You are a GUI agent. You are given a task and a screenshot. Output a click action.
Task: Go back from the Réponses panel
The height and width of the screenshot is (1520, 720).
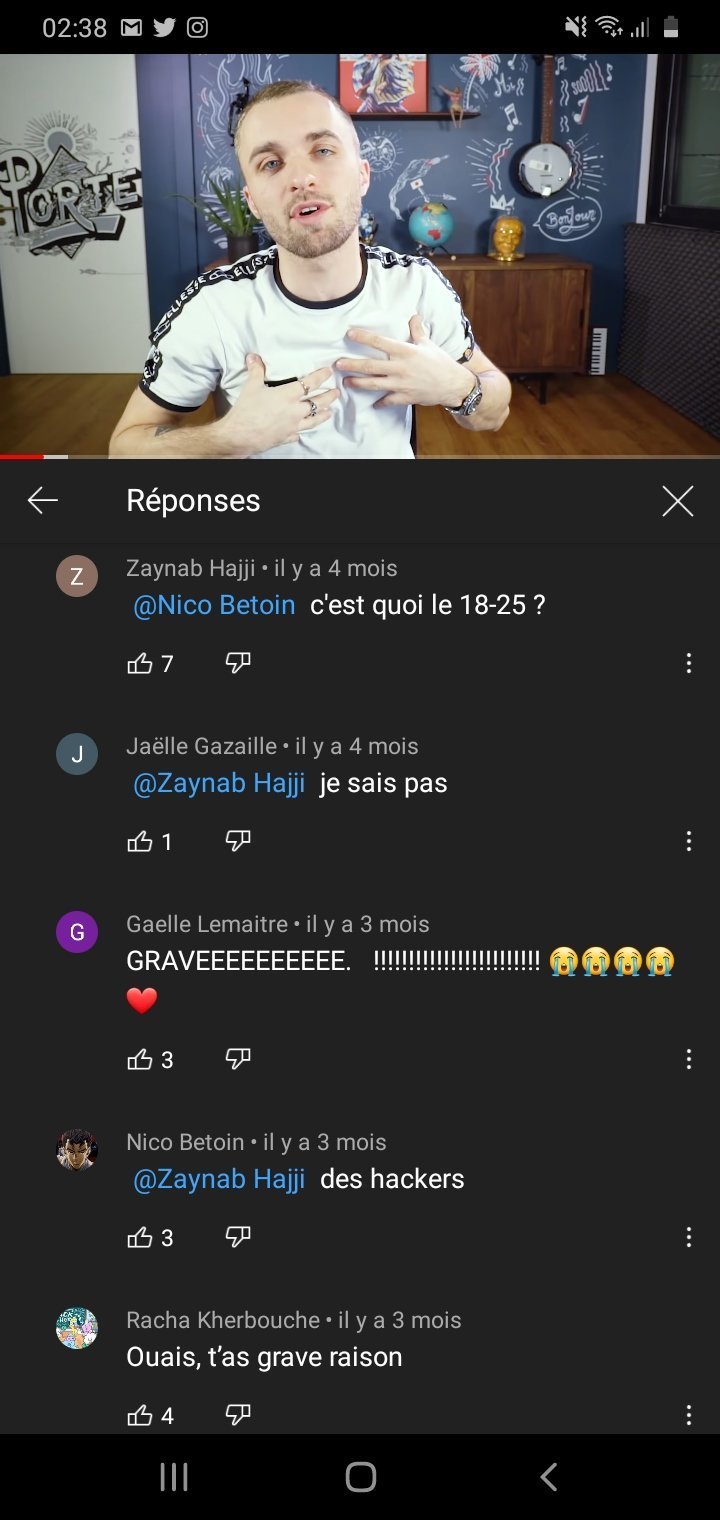(x=43, y=501)
